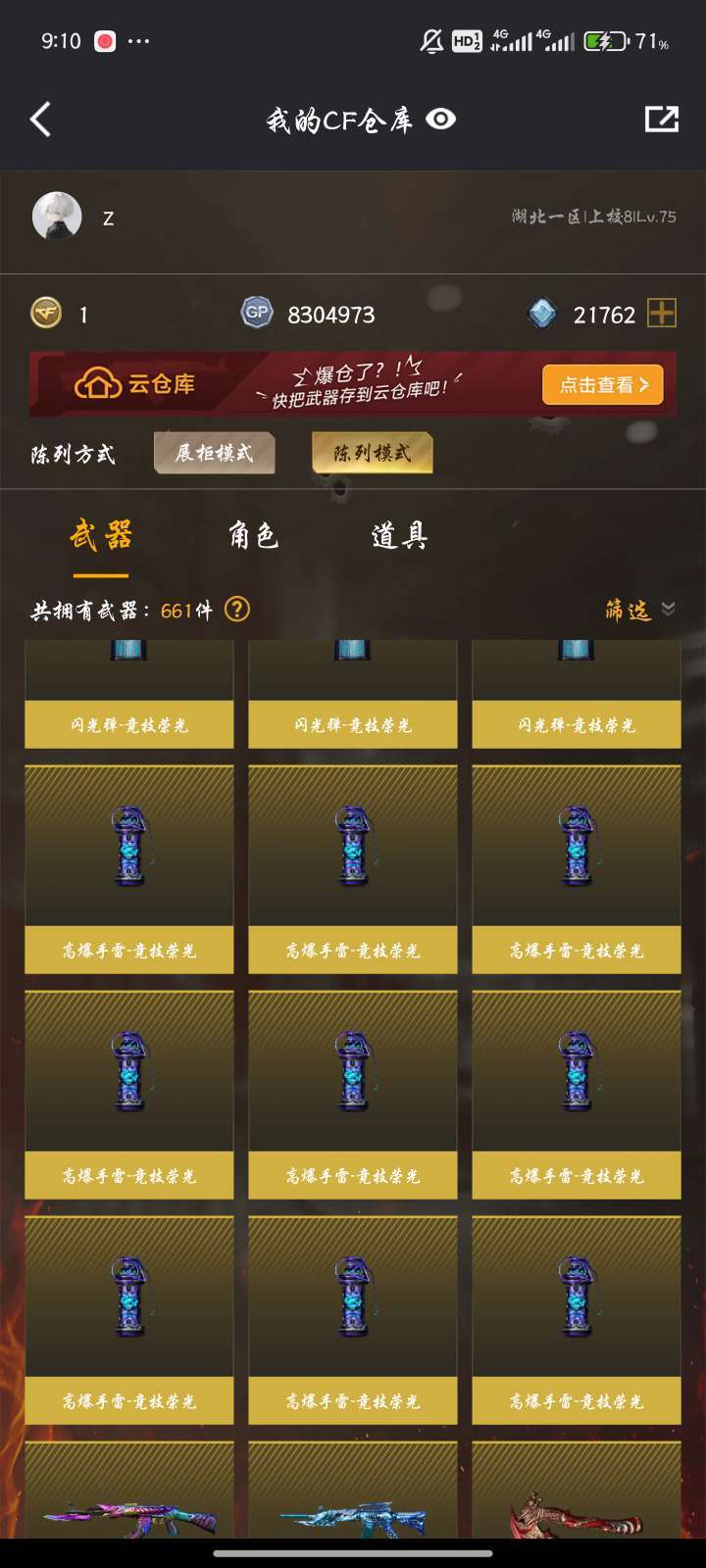Toggle warehouse visibility eye icon
Image resolution: width=706 pixels, height=1568 pixels.
(441, 119)
